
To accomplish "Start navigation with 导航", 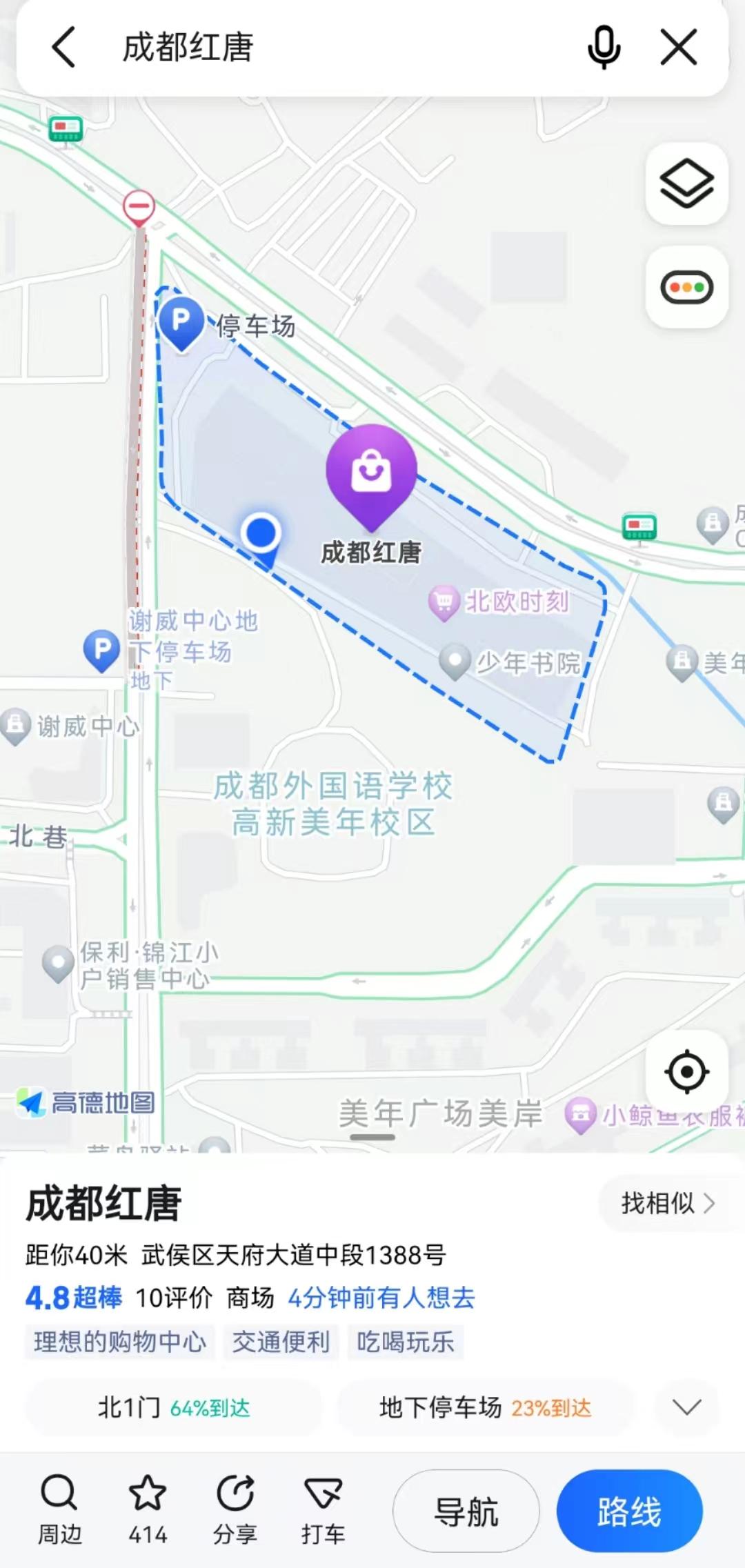I will 466,1511.
